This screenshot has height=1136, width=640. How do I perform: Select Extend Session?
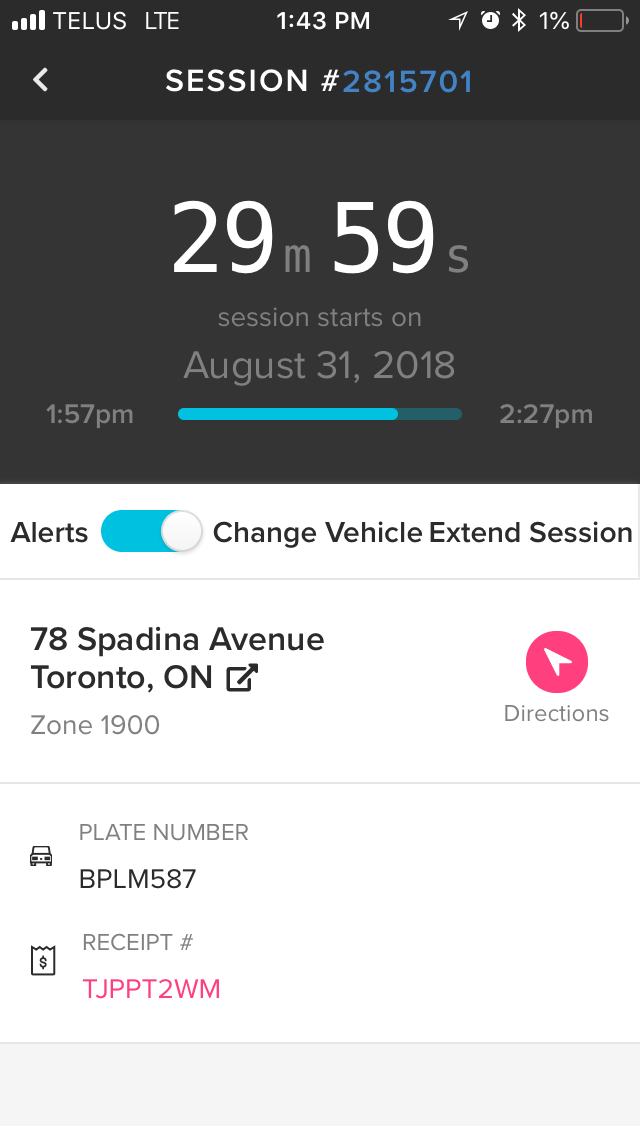[x=530, y=533]
